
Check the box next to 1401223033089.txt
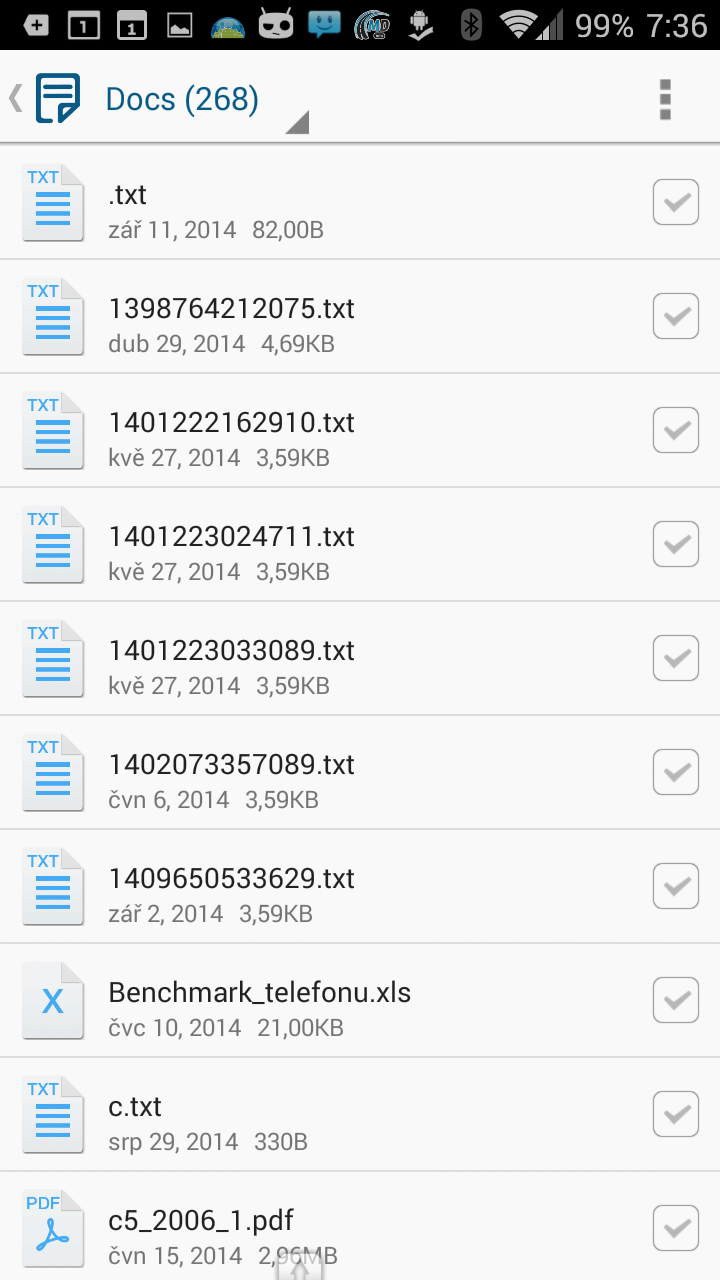coord(676,659)
